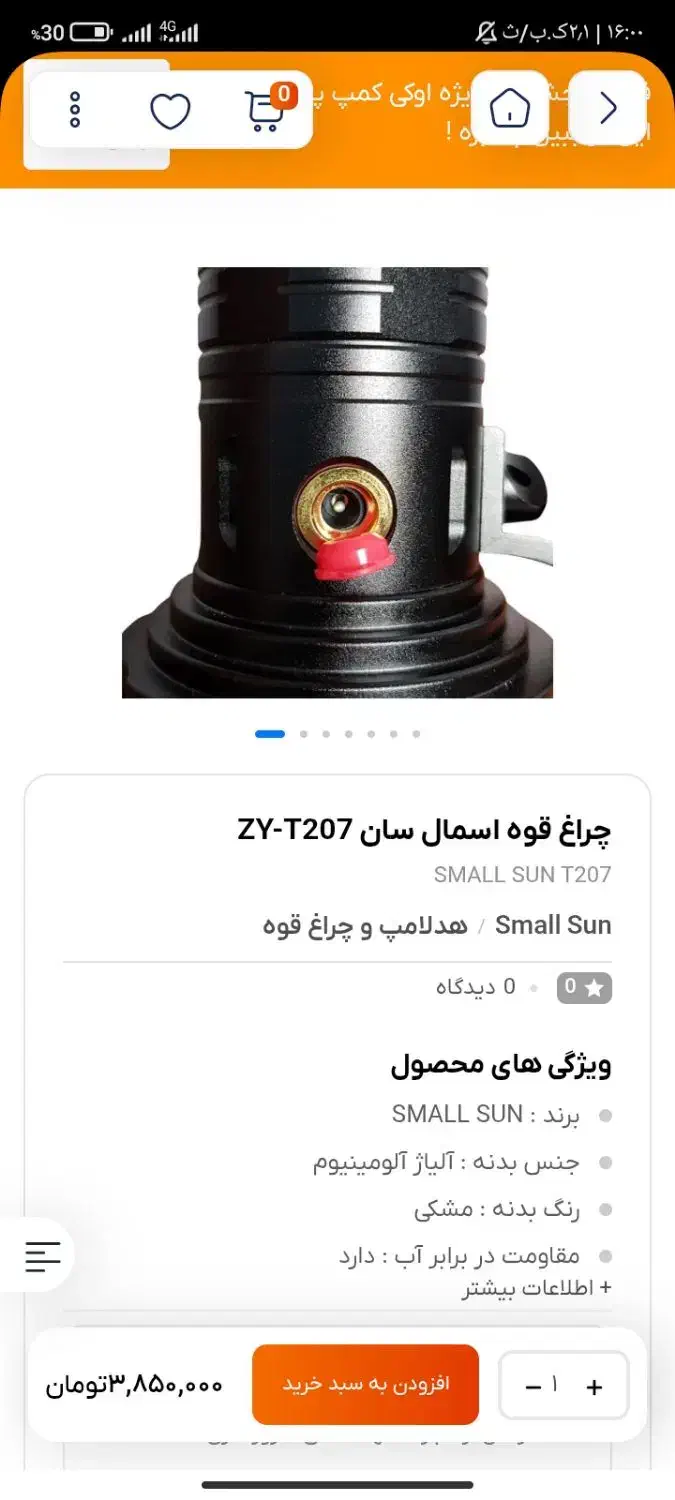Open the shopping cart
The width and height of the screenshot is (675, 1500).
[266, 109]
